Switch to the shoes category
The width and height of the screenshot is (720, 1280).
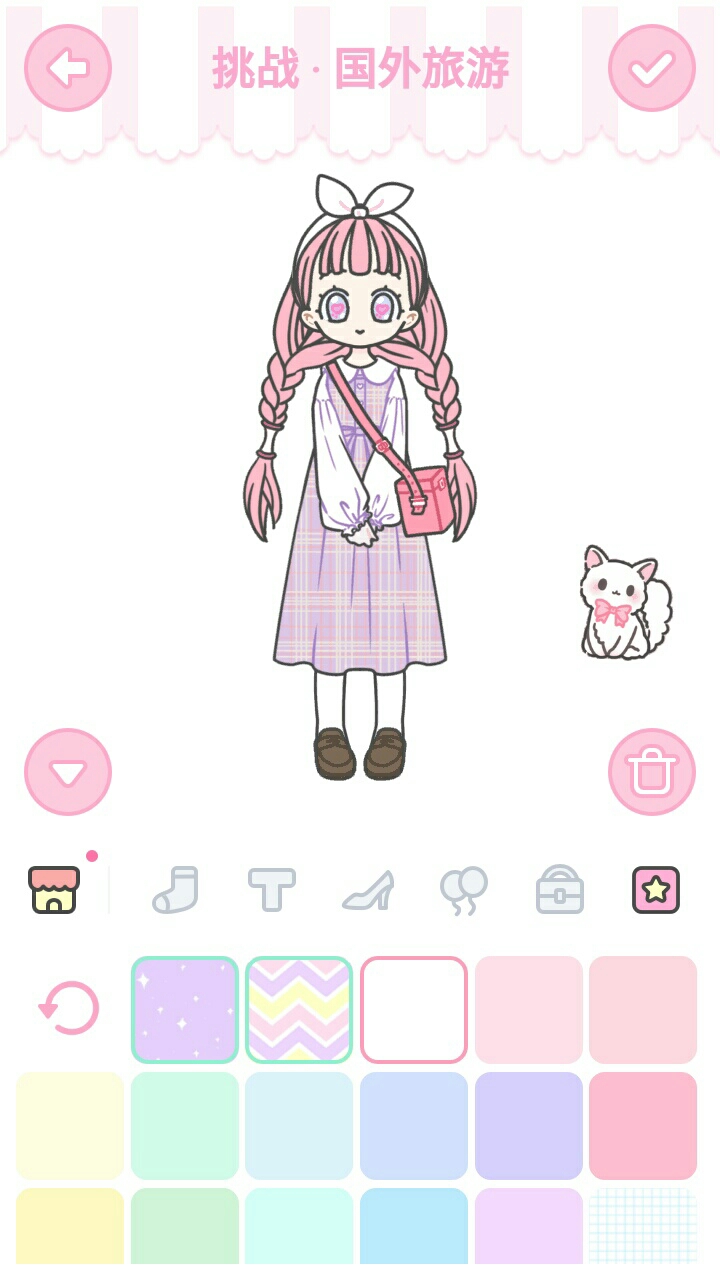click(368, 889)
